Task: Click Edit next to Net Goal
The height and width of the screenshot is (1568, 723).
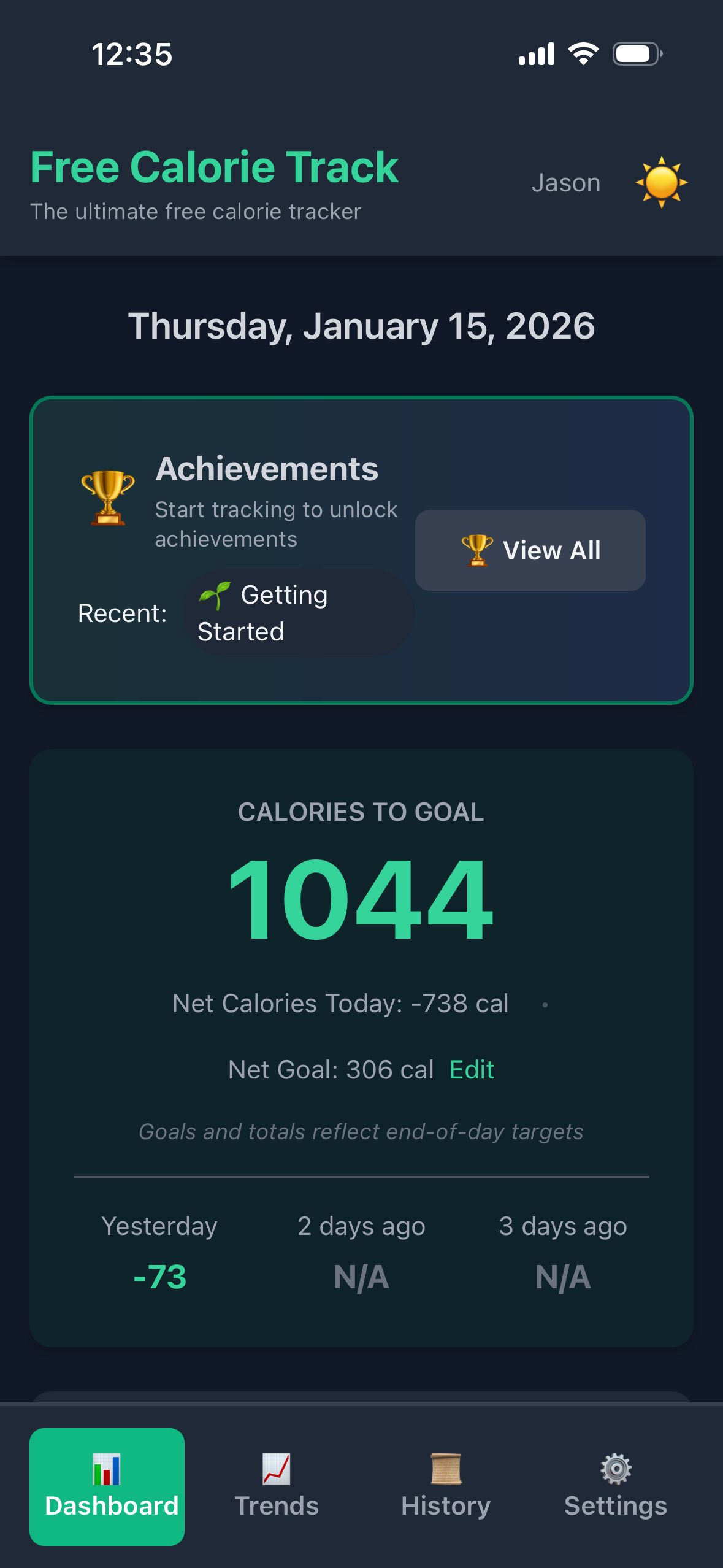Action: pos(471,1069)
